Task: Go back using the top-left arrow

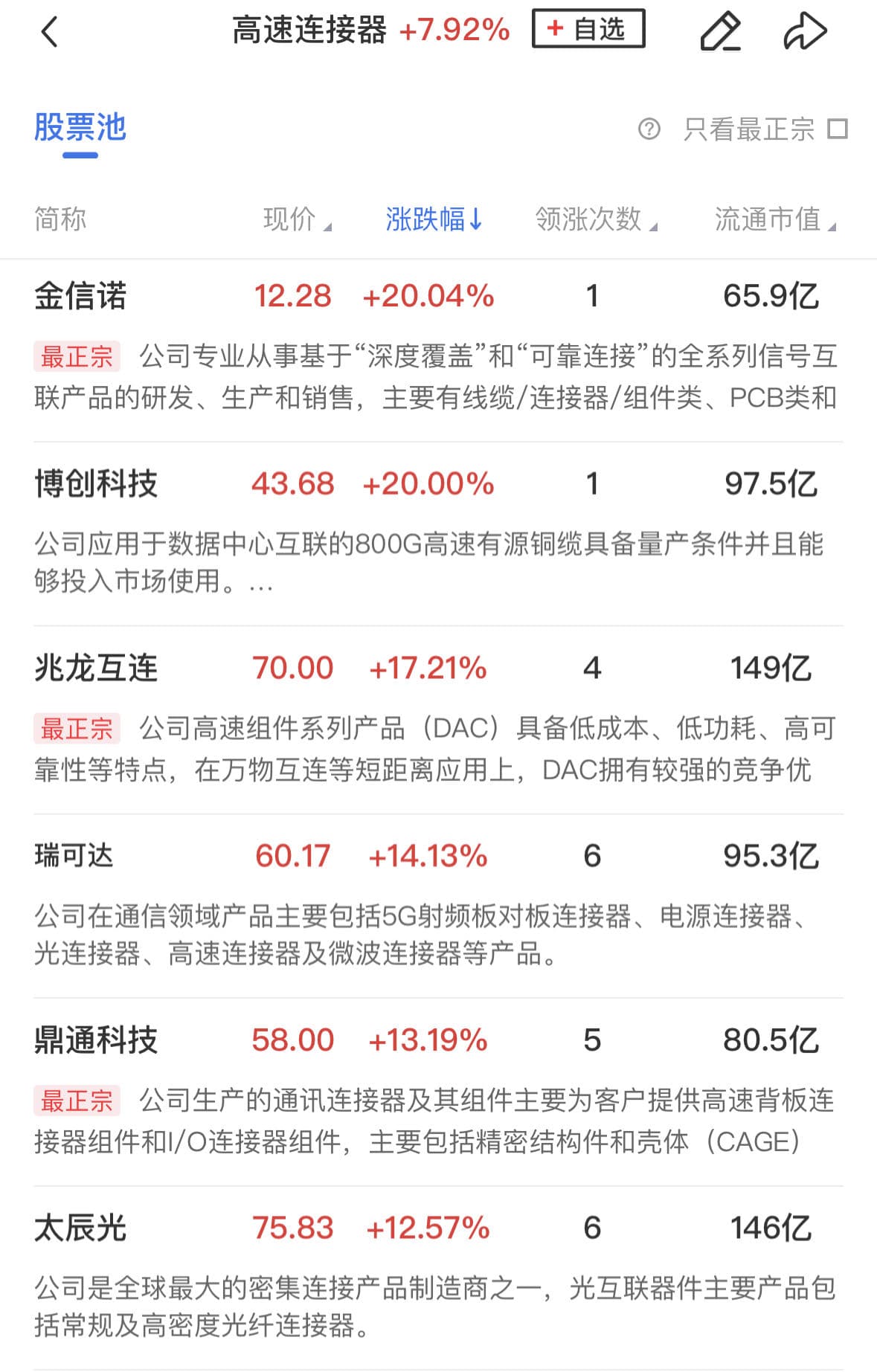Action: [x=49, y=32]
